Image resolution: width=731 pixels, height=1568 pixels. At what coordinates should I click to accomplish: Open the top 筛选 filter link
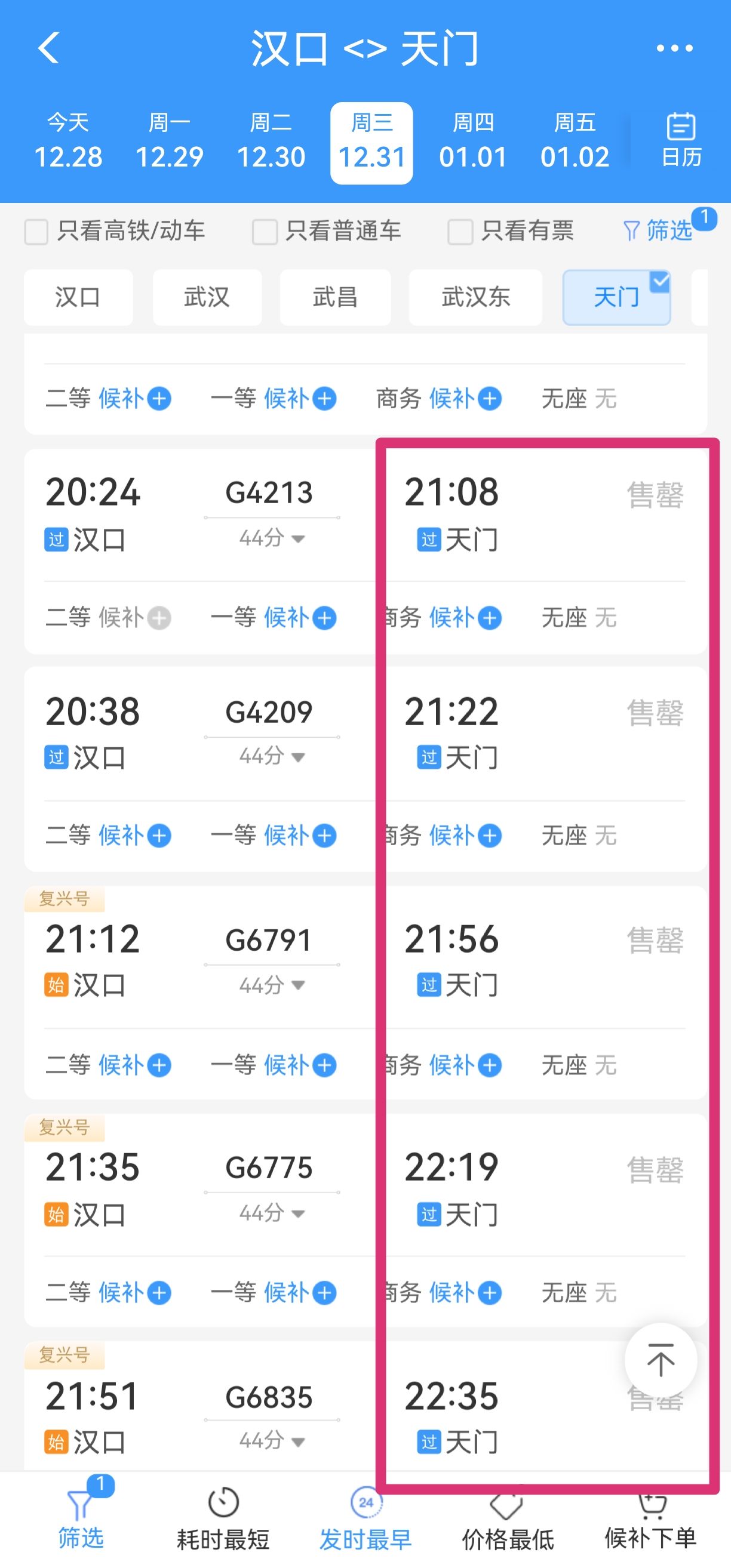pos(659,231)
